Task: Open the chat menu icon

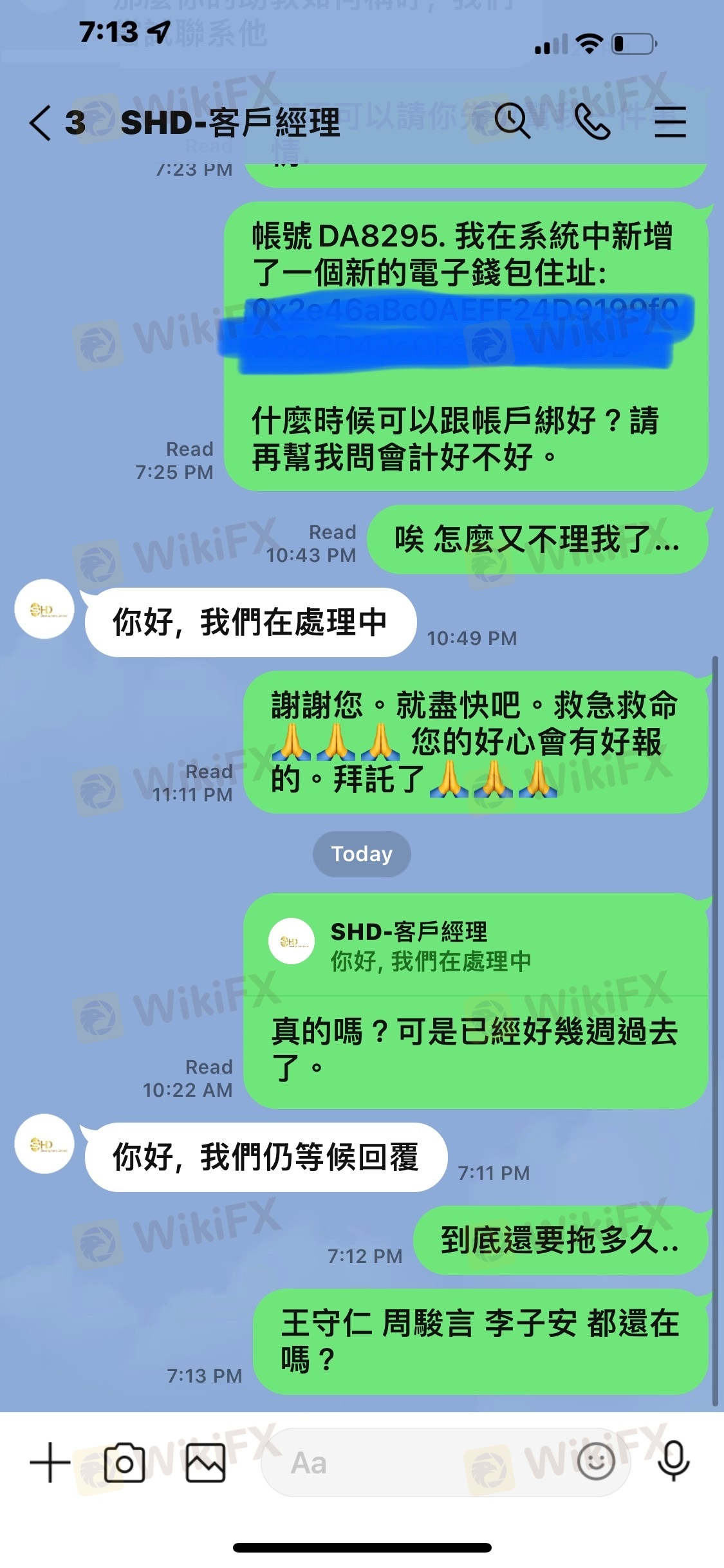Action: tap(670, 122)
